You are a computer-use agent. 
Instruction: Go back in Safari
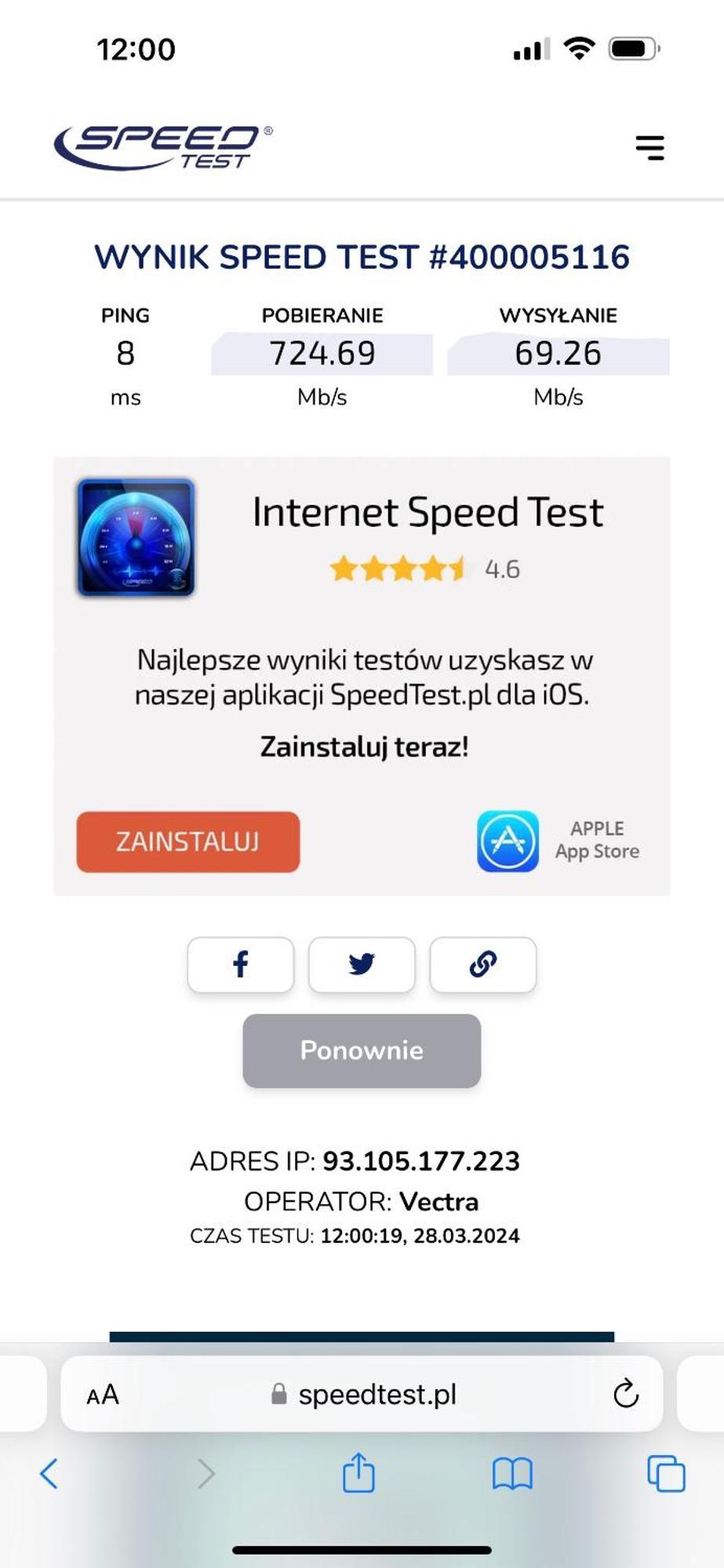[49, 1474]
